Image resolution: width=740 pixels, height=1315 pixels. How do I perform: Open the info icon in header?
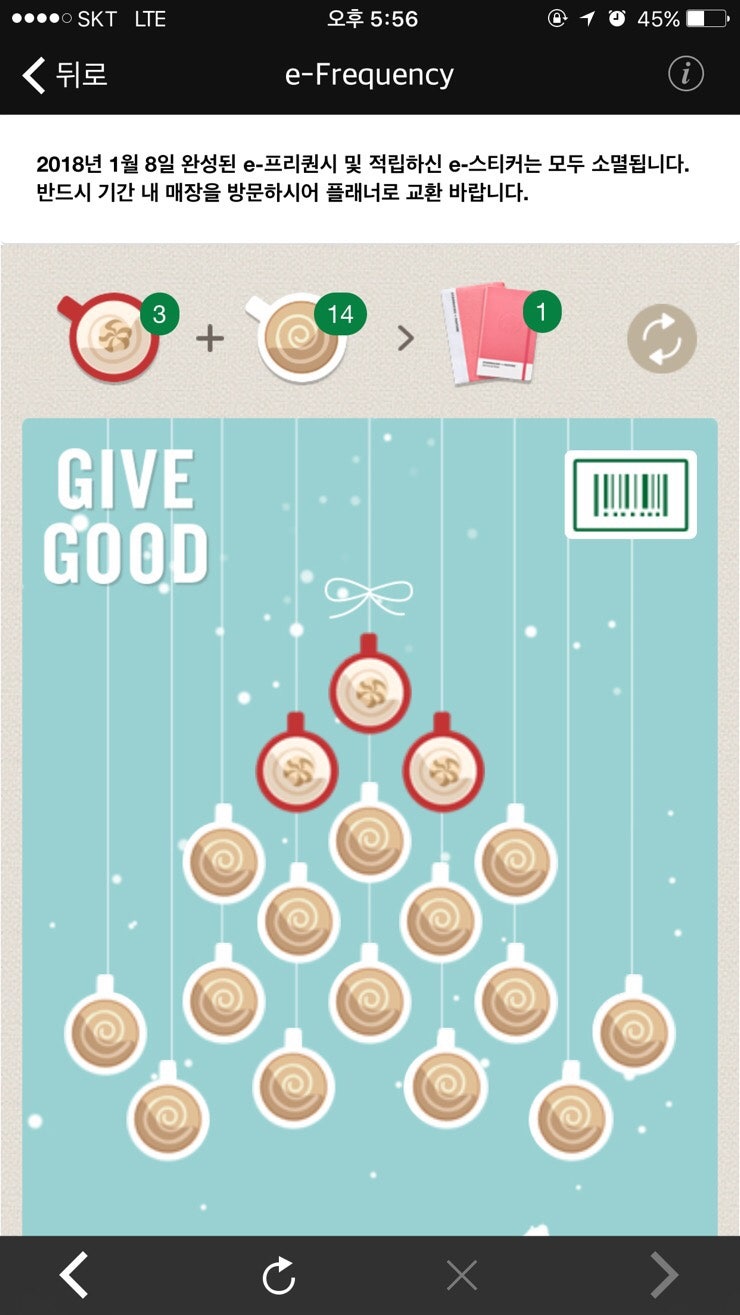click(686, 74)
